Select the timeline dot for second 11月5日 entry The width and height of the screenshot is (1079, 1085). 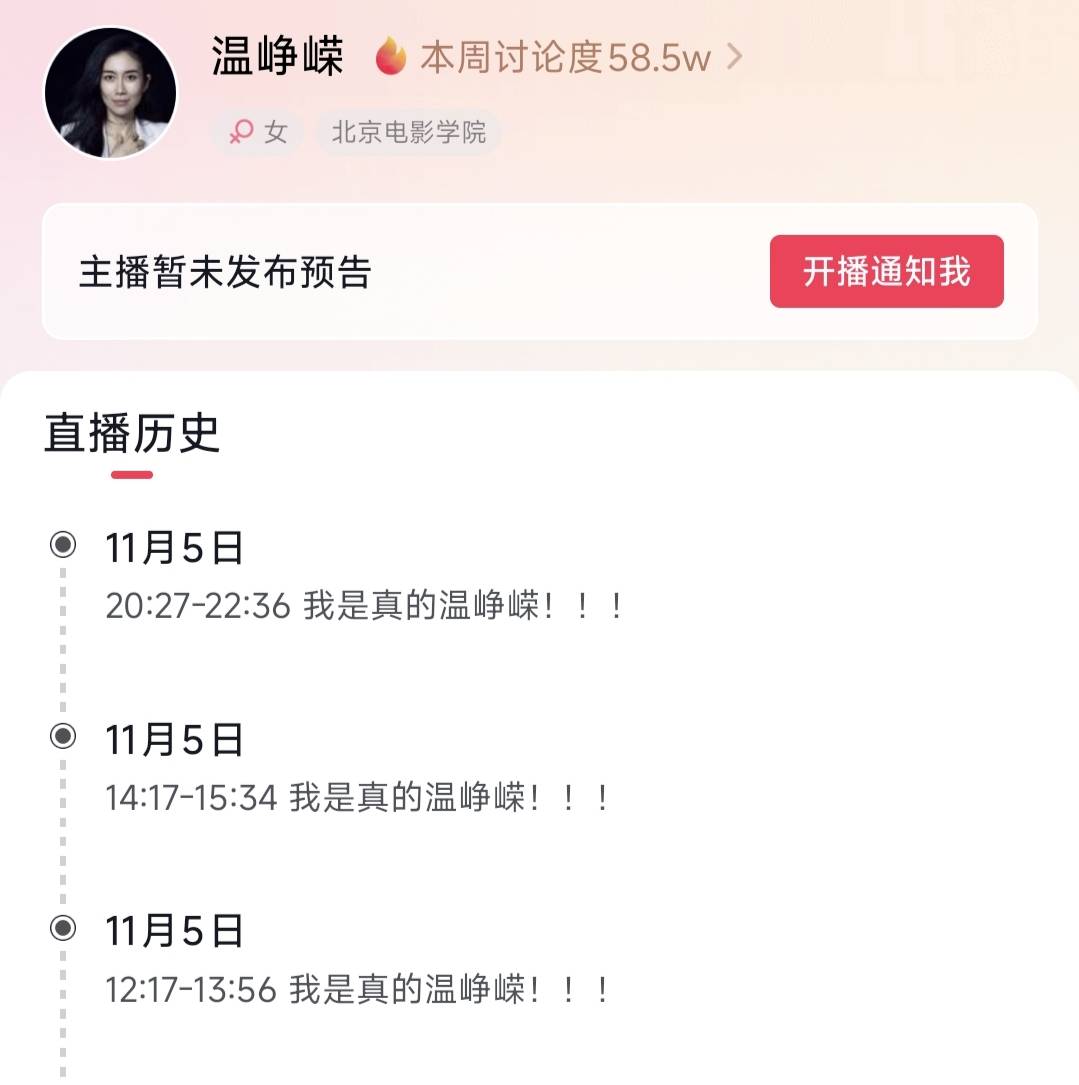(x=63, y=737)
